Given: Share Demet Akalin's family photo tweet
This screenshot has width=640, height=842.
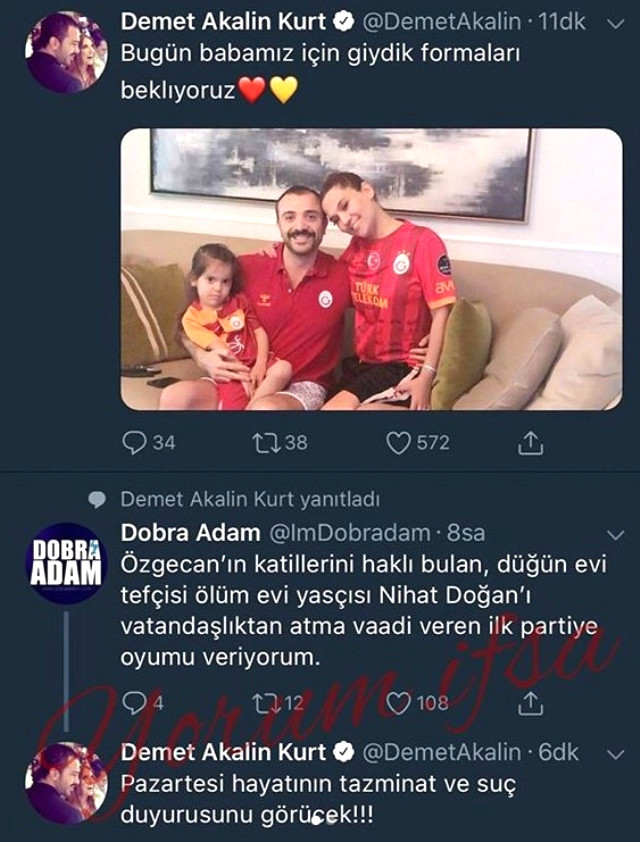Looking at the screenshot, I should pos(533,442).
